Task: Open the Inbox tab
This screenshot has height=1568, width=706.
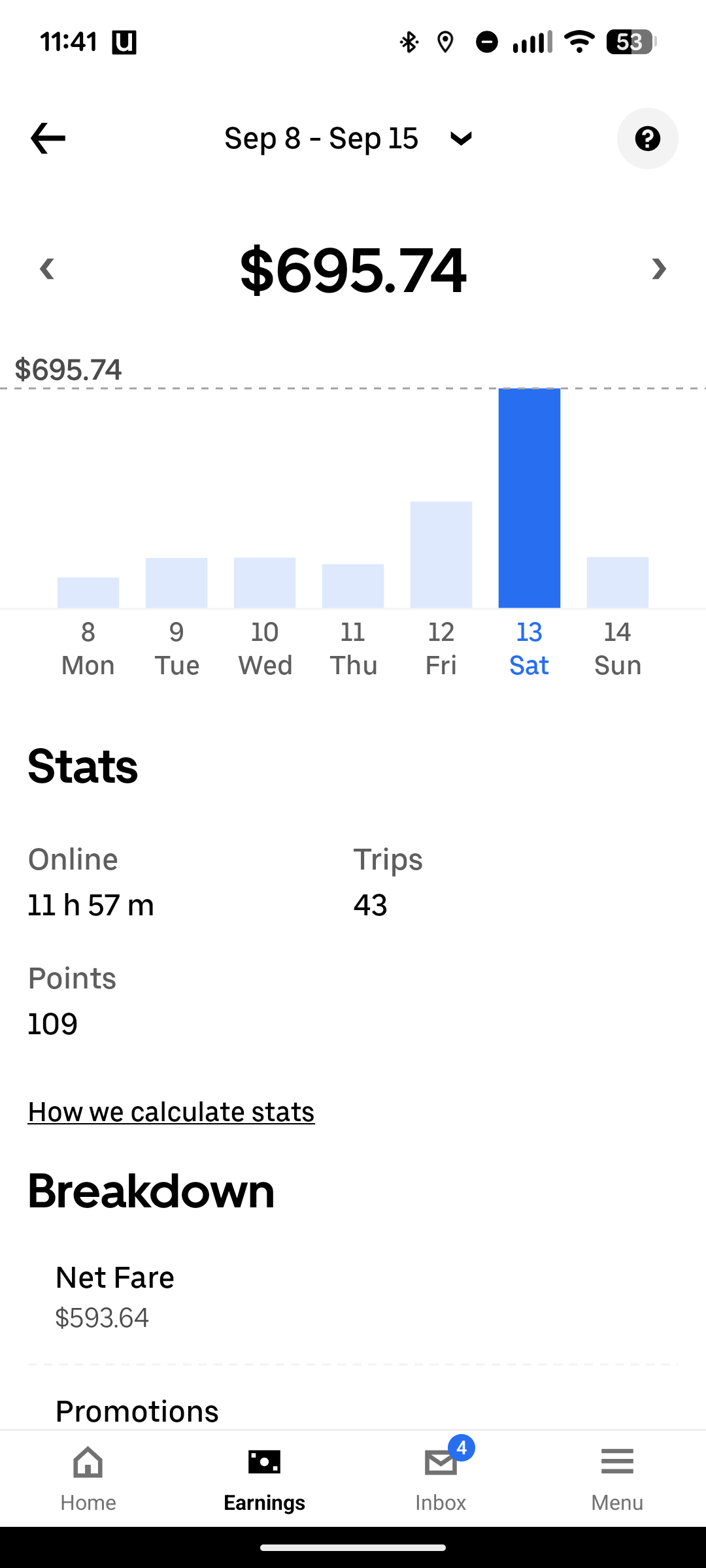Action: (x=441, y=1478)
